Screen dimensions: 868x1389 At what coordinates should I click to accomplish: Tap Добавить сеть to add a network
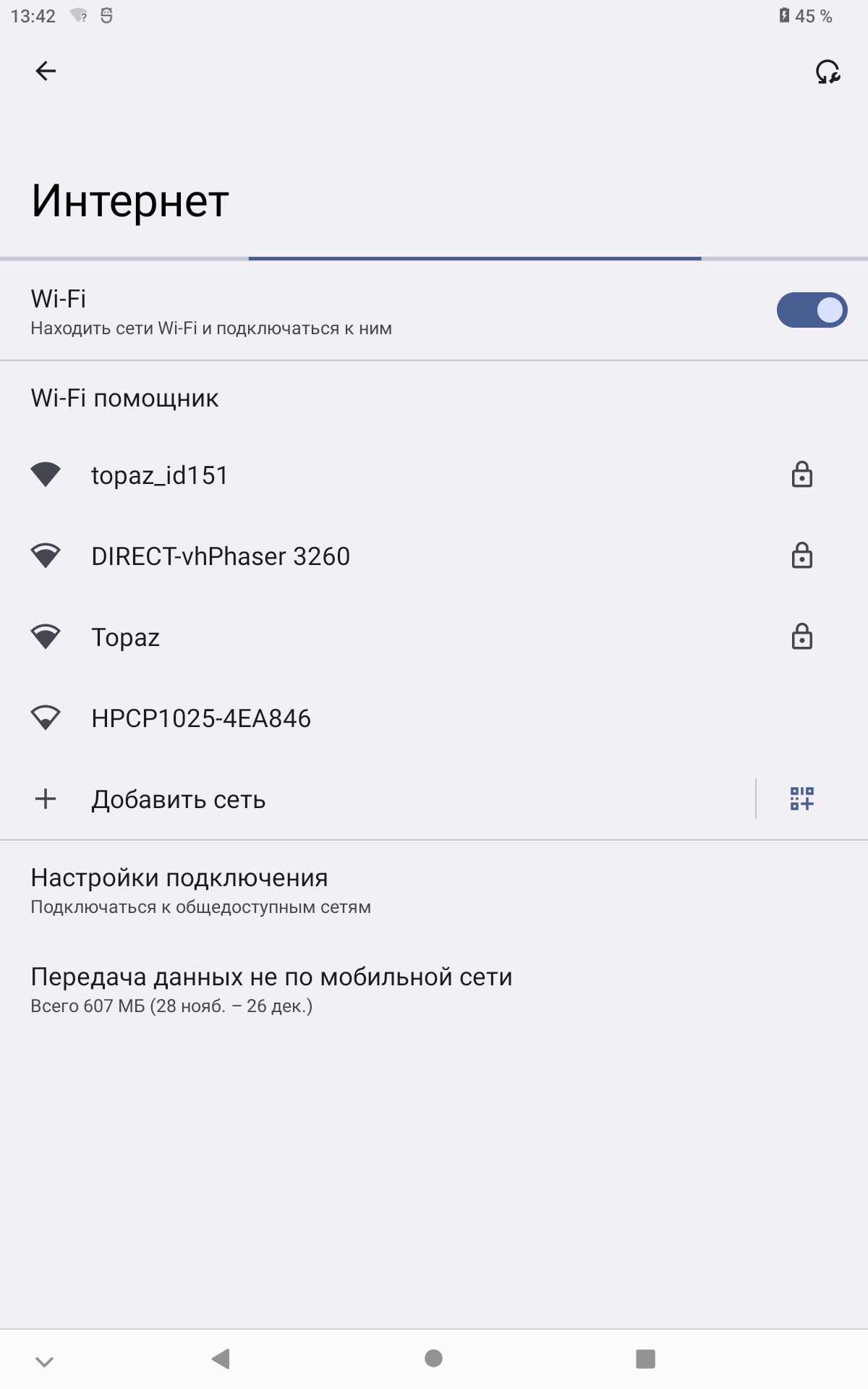coord(376,799)
